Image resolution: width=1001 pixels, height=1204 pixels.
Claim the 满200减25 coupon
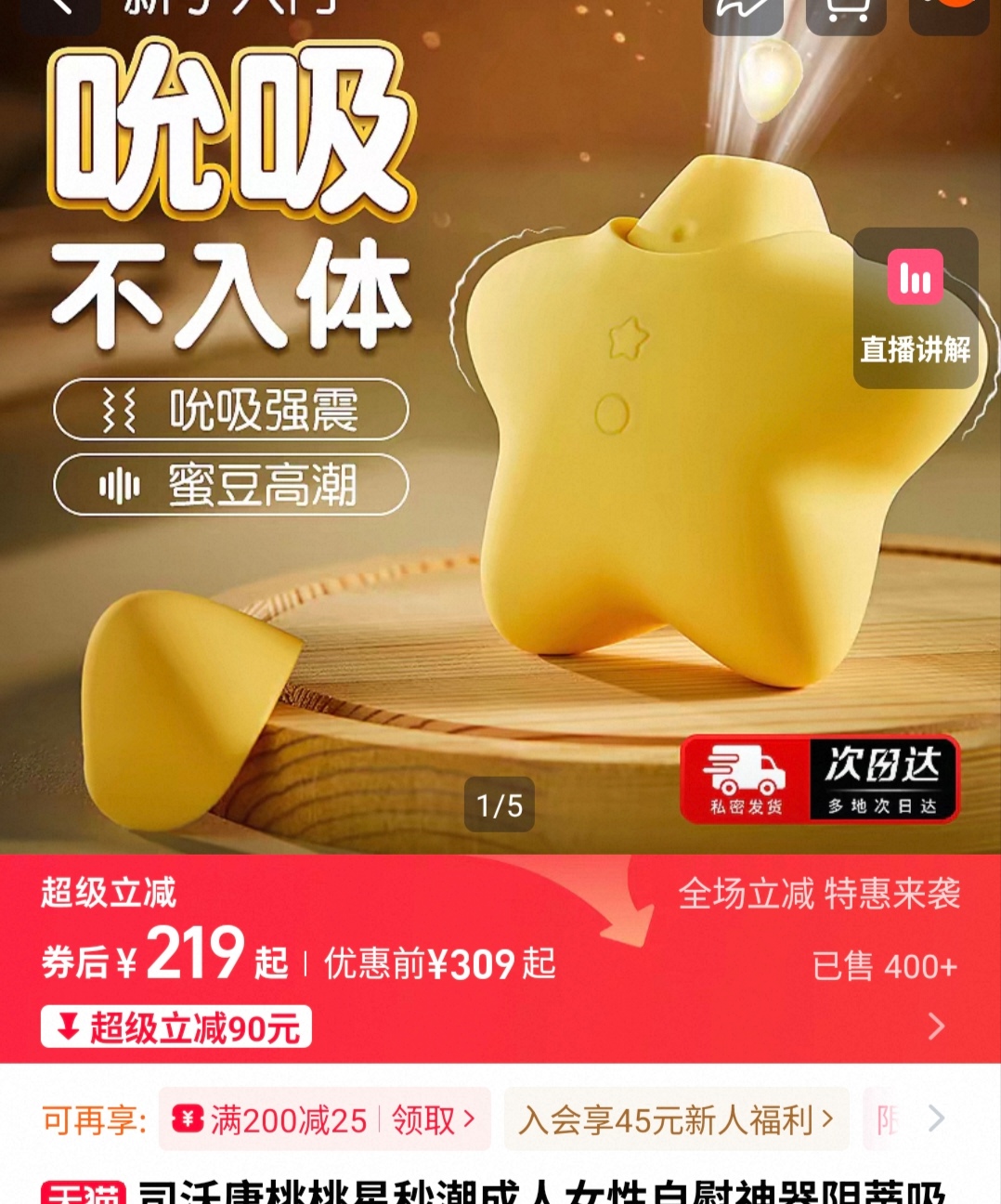tap(325, 1119)
